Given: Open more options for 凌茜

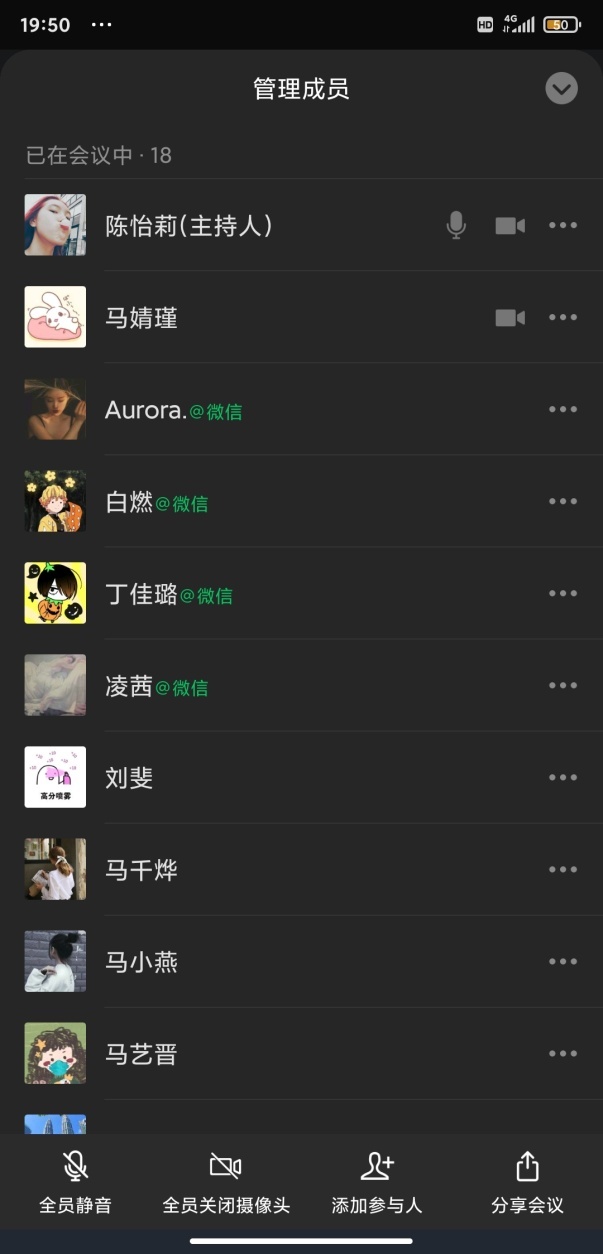Looking at the screenshot, I should click(x=563, y=686).
